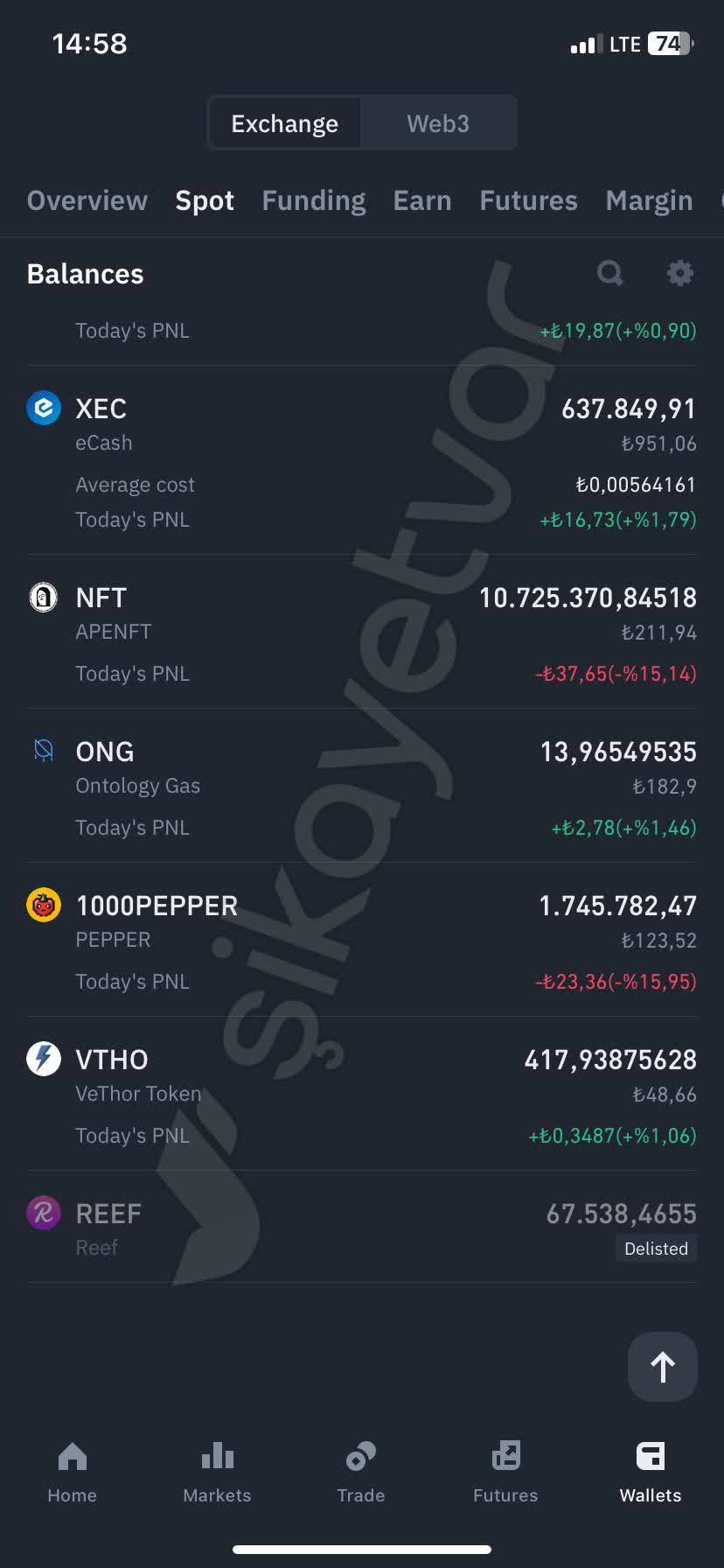View the Futures wallet tab
Screen dimensions: 724x1568
click(528, 200)
